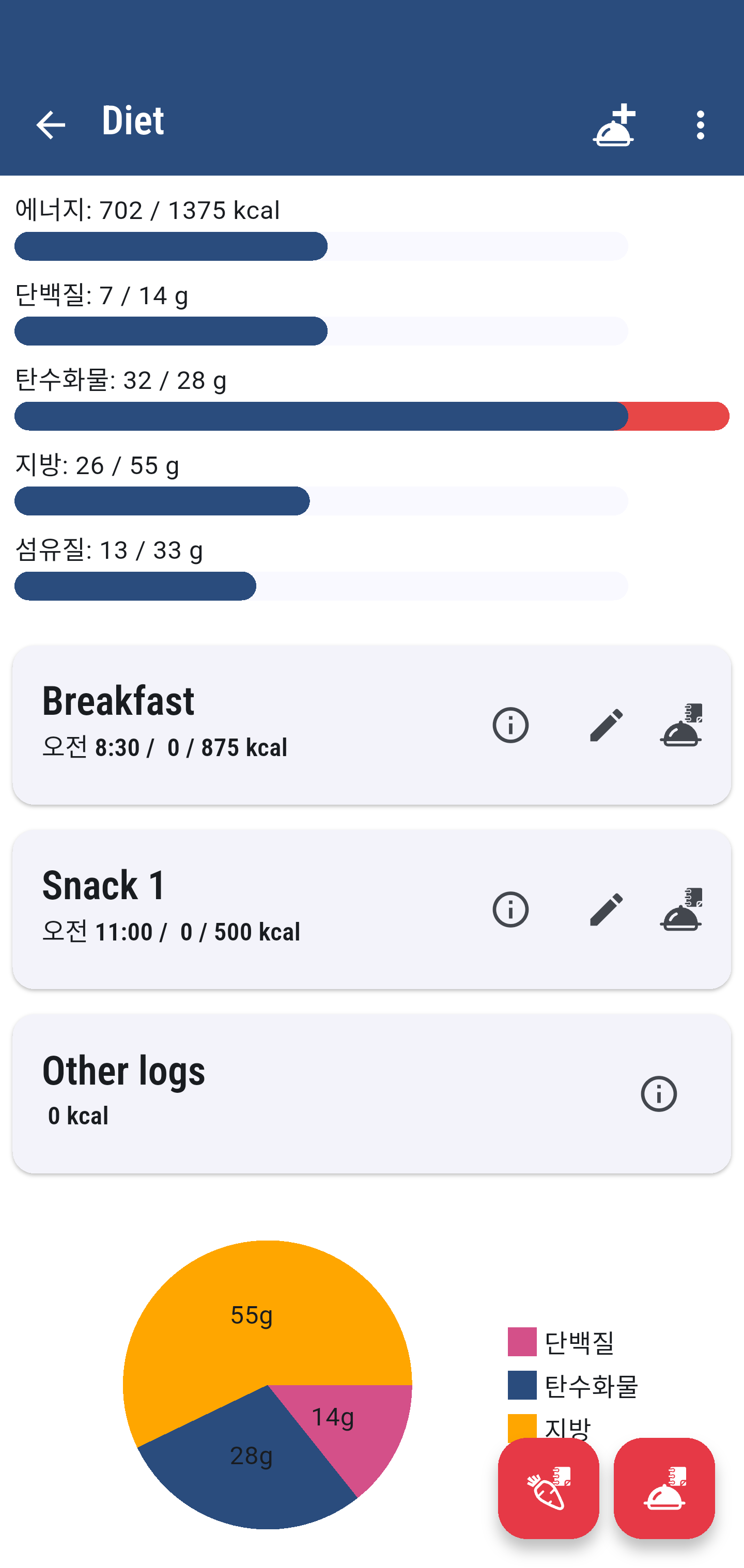Image resolution: width=744 pixels, height=1568 pixels.
Task: Tap the carrot ingredient log button
Action: click(x=549, y=1488)
